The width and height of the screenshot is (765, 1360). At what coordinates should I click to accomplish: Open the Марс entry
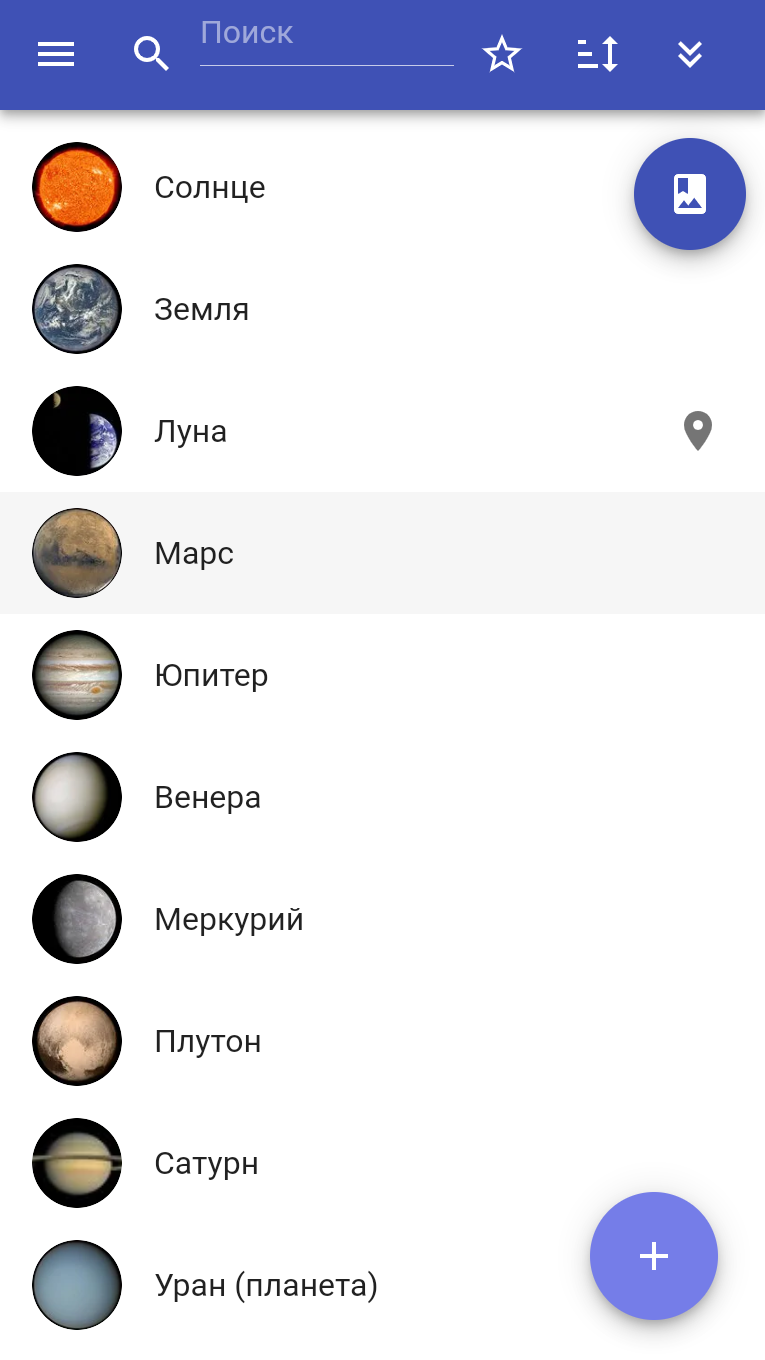tap(382, 553)
